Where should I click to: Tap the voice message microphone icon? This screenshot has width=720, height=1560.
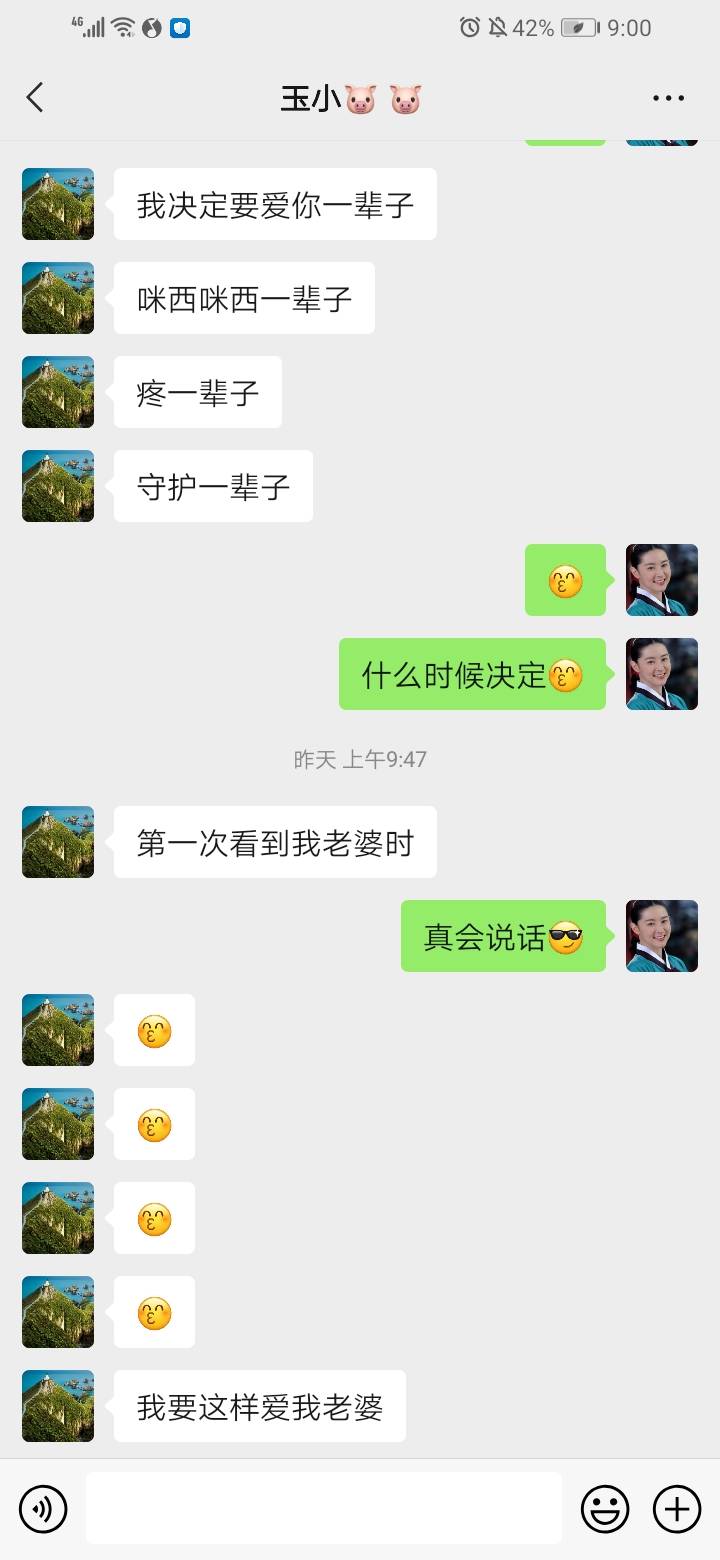tap(42, 1508)
